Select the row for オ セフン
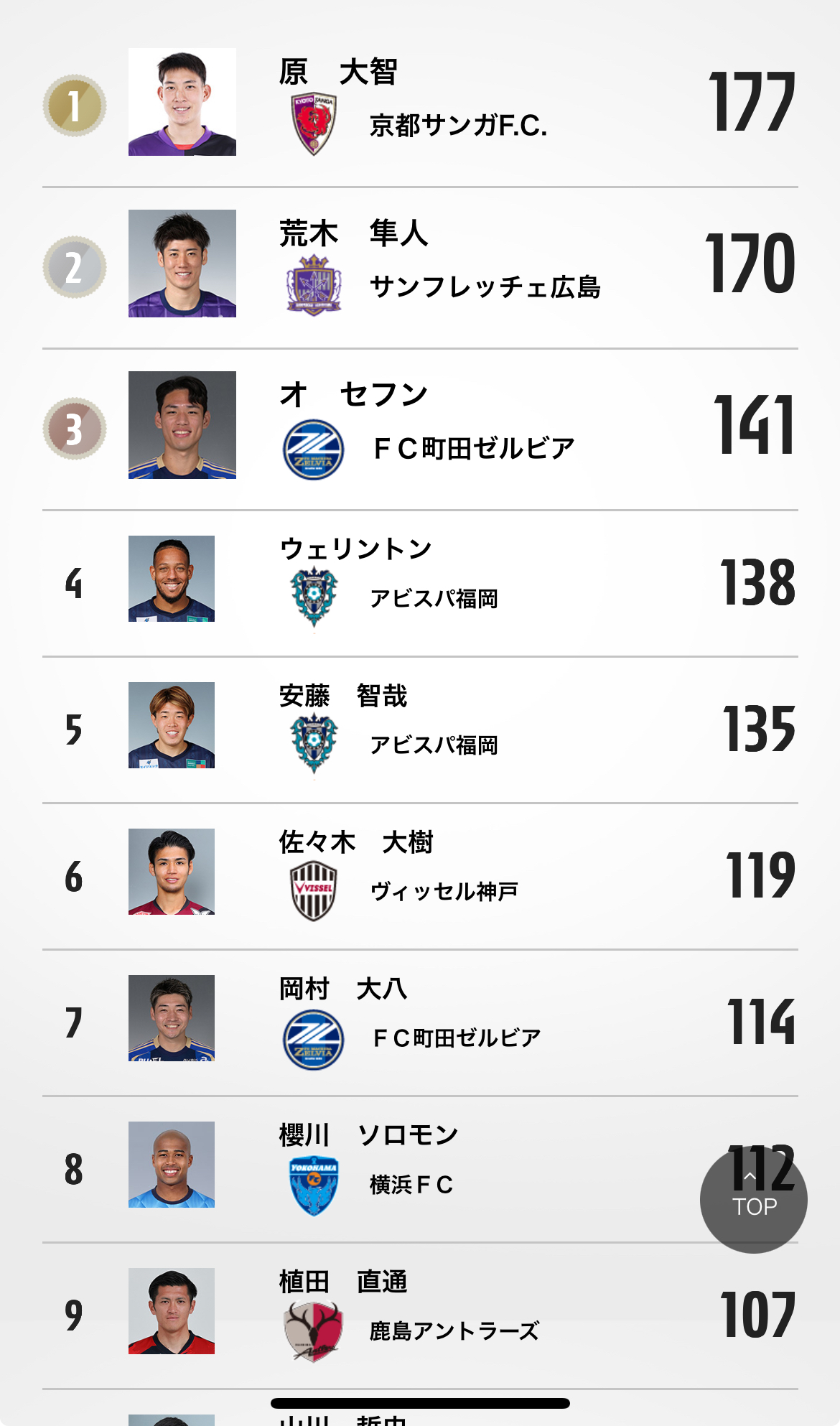The height and width of the screenshot is (1426, 840). click(x=420, y=430)
